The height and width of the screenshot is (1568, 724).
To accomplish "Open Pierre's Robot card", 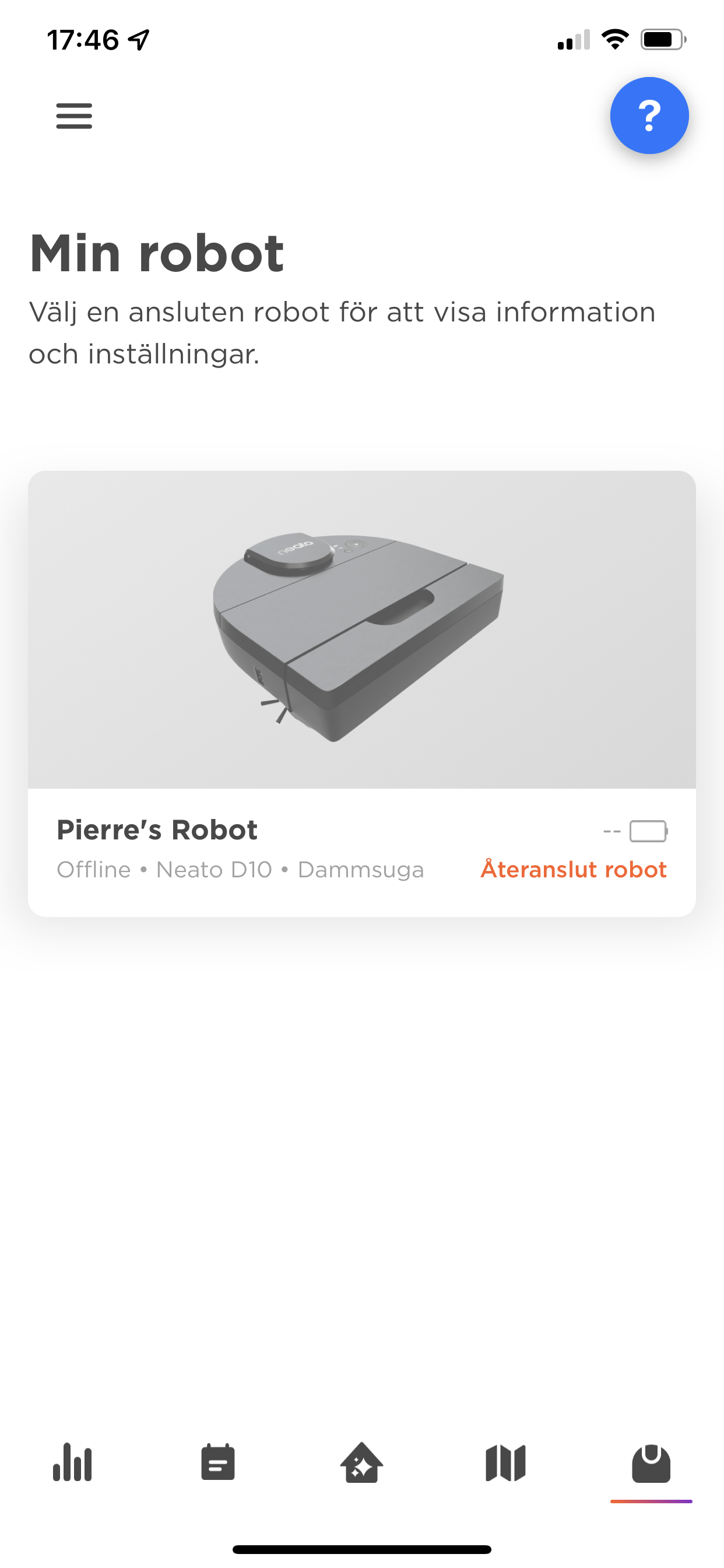I will (x=362, y=694).
